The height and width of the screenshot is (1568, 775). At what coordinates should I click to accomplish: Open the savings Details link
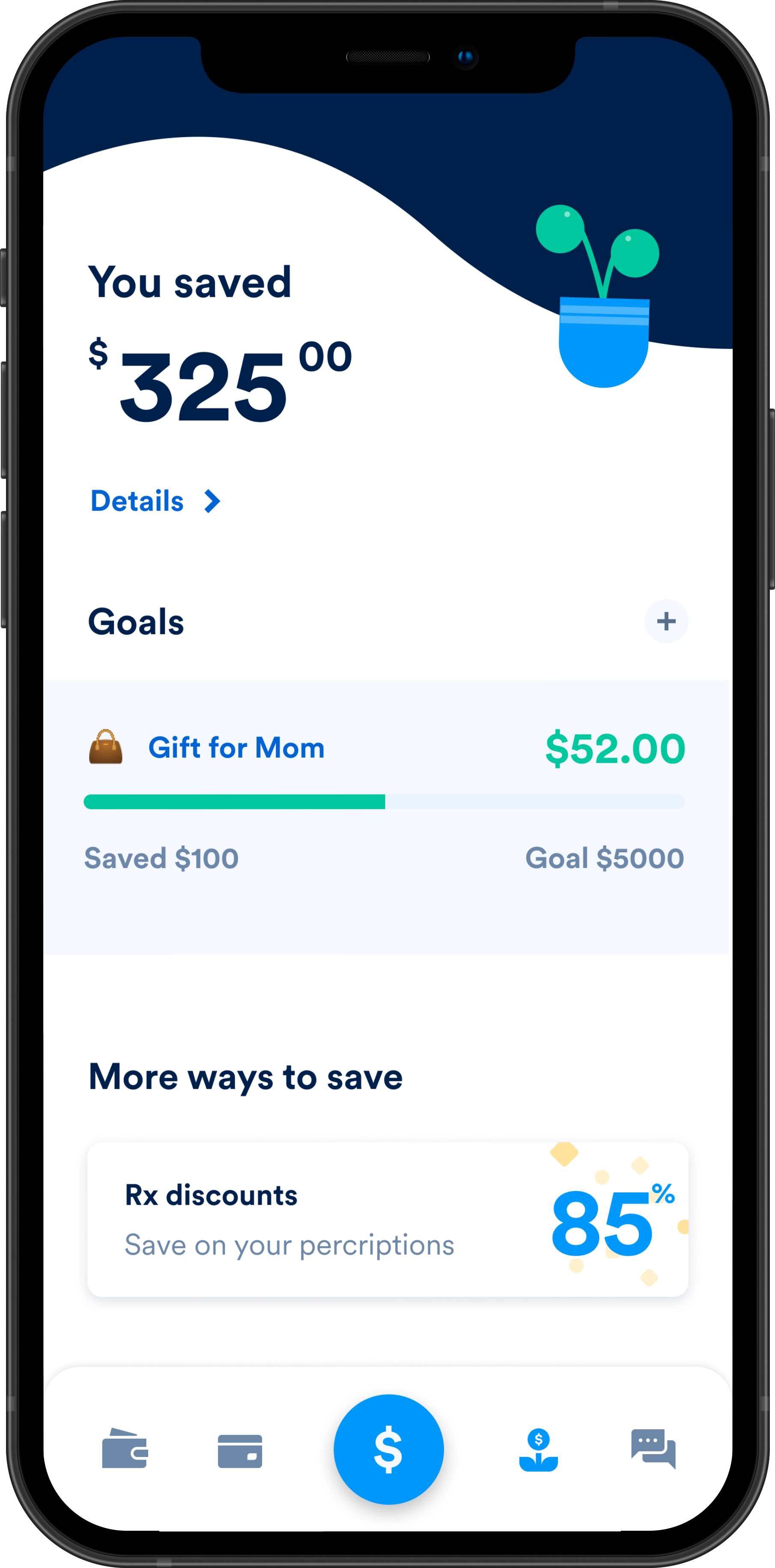pos(155,501)
